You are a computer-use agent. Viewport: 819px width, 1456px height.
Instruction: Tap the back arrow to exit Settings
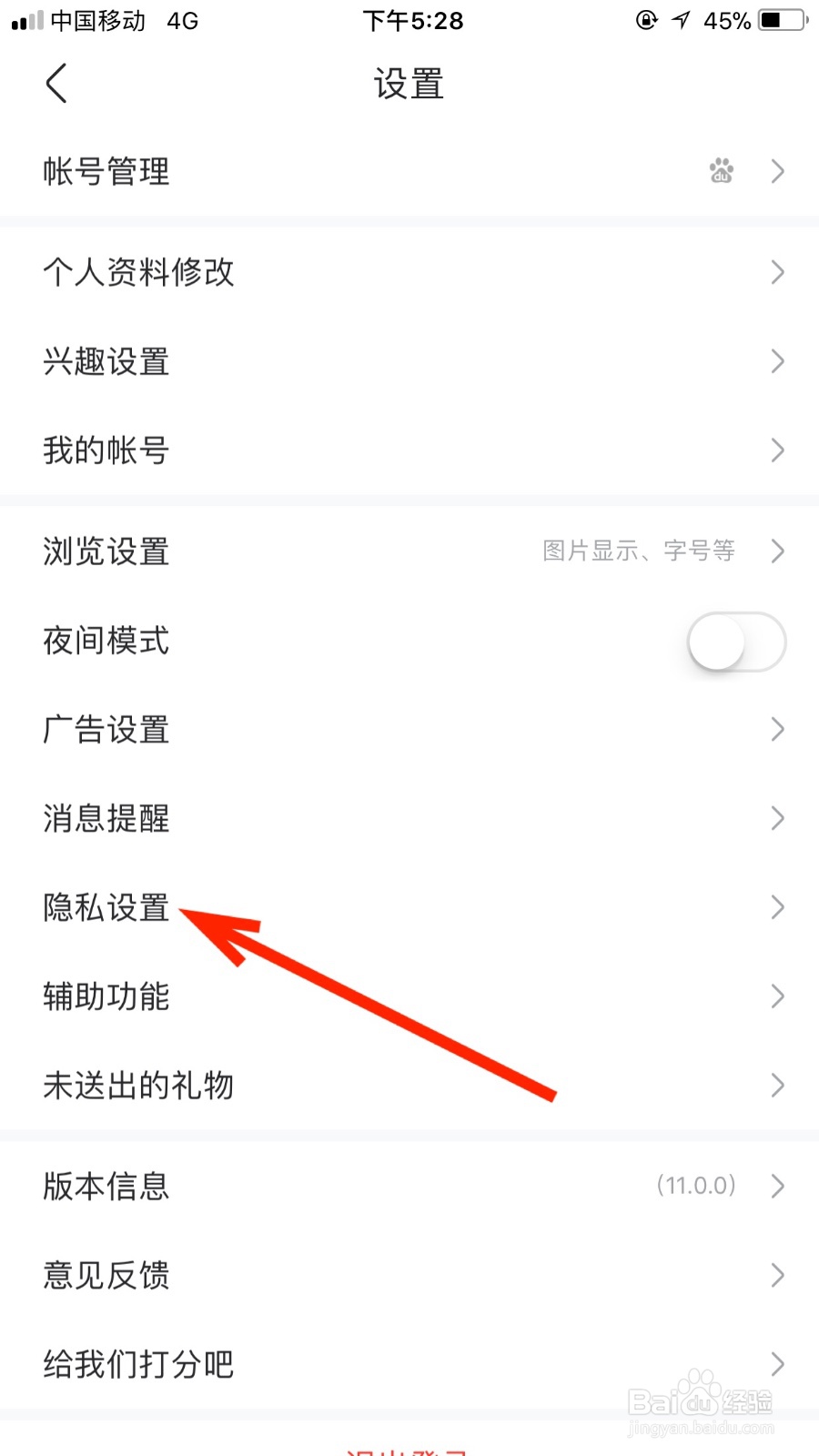(x=56, y=82)
